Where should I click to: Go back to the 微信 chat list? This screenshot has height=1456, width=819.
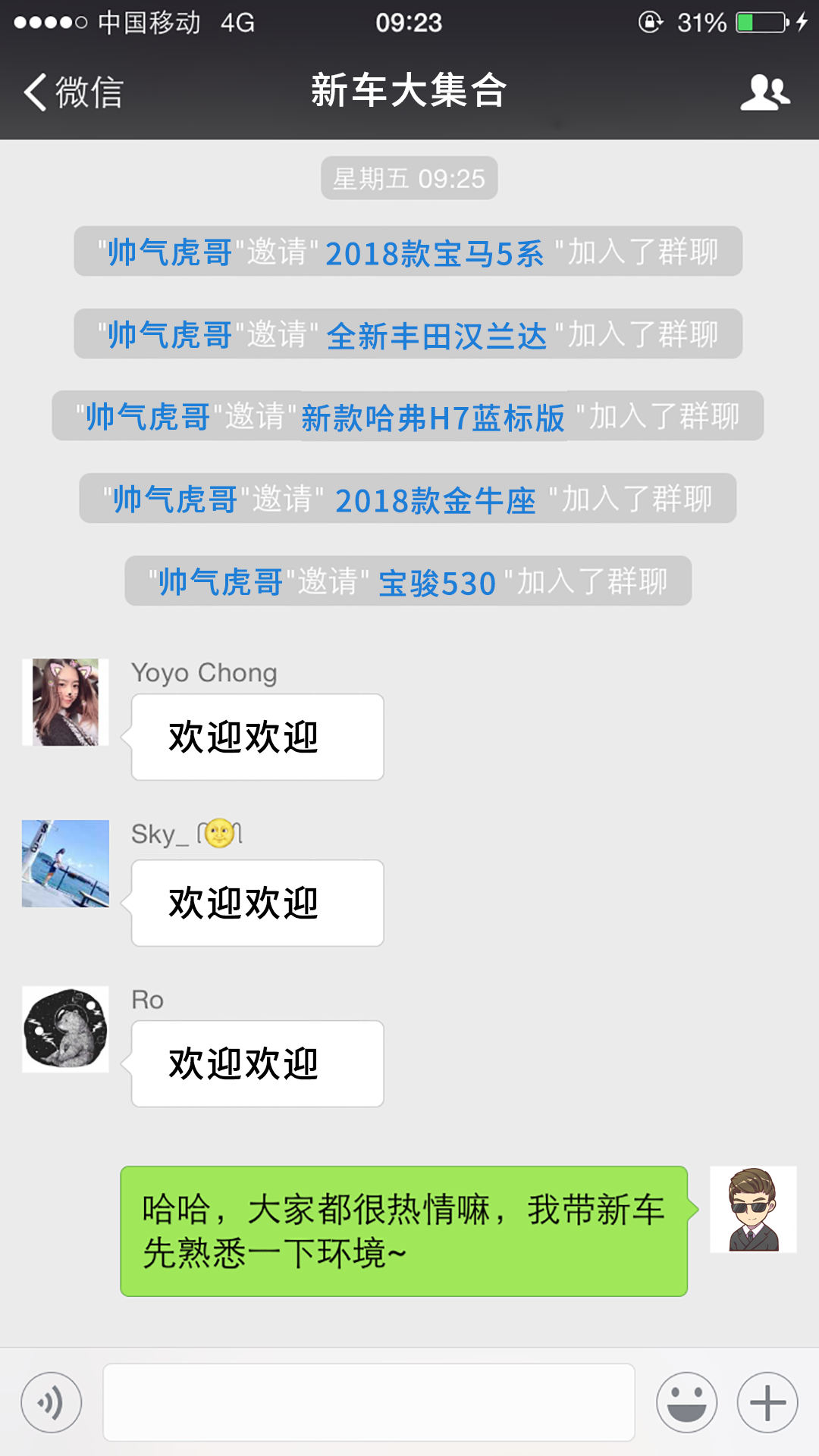pyautogui.click(x=73, y=92)
